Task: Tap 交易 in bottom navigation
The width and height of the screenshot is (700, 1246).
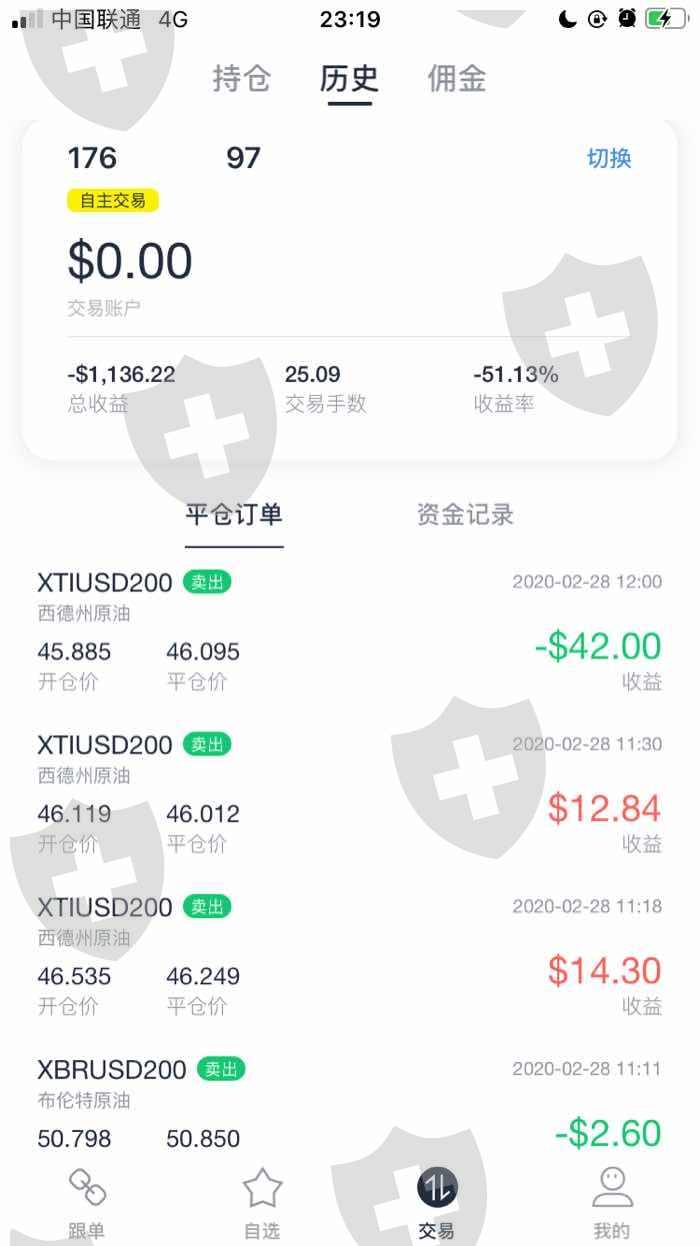Action: coord(437,1205)
